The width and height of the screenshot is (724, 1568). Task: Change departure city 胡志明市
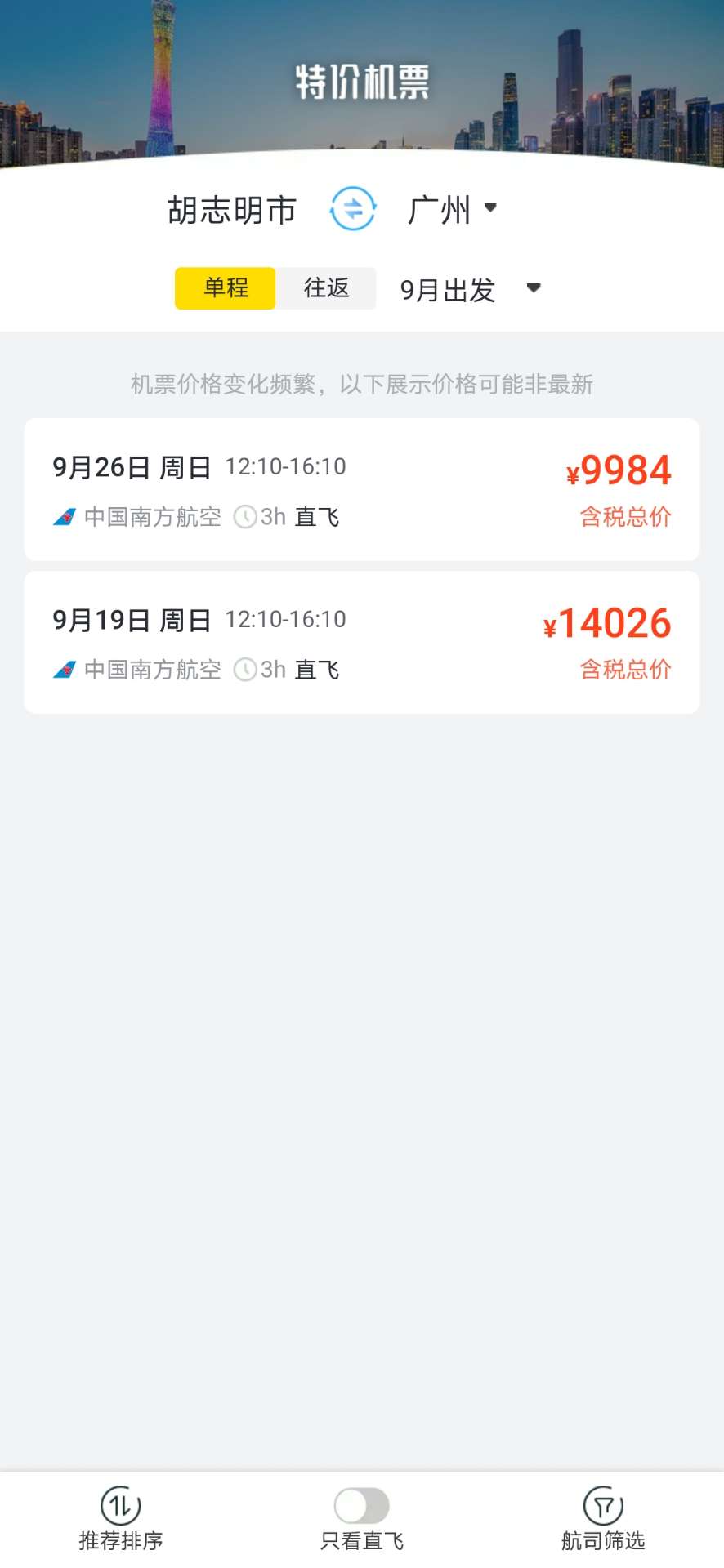(x=232, y=210)
